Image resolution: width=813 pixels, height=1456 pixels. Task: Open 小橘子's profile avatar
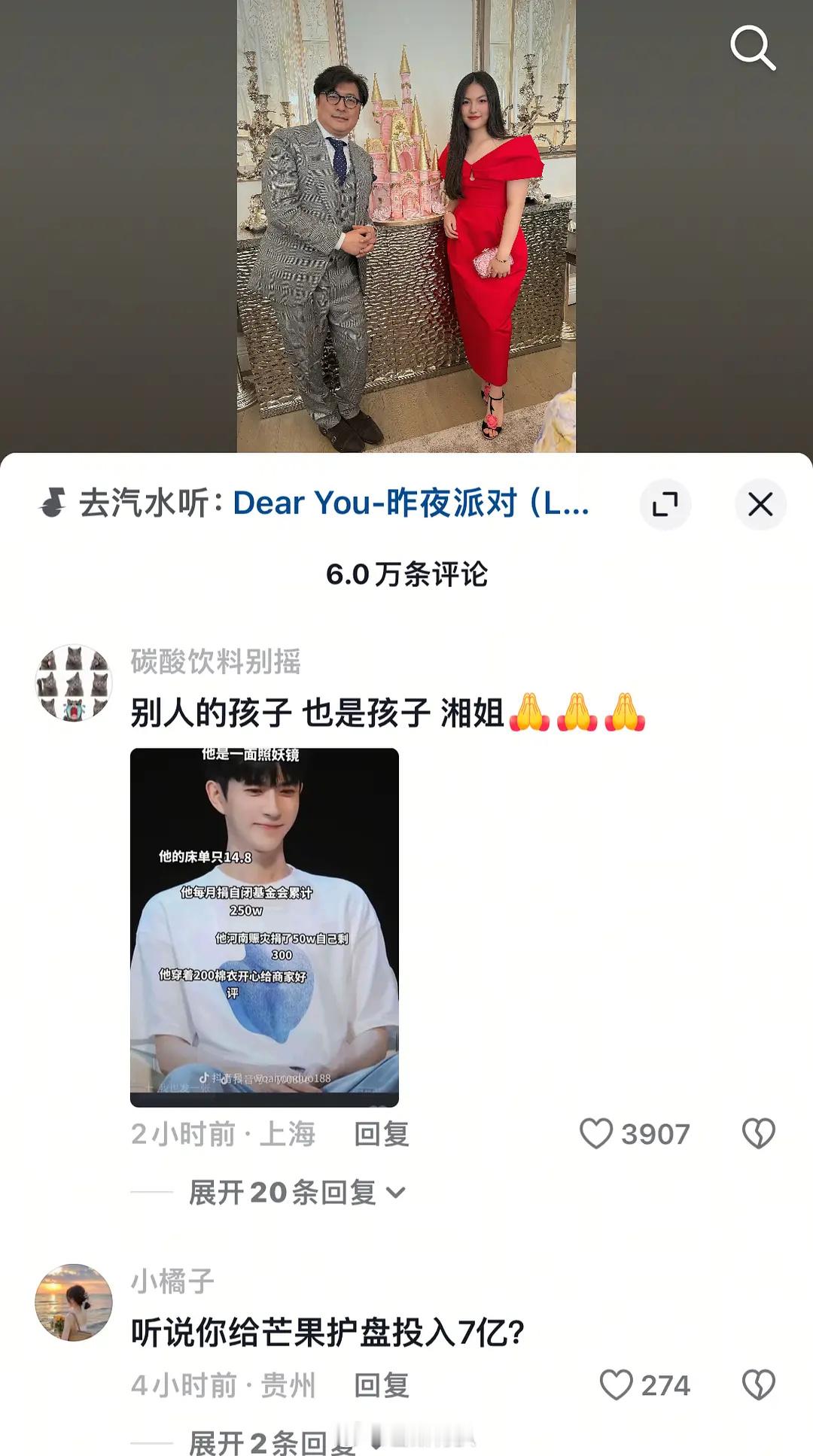(x=74, y=1302)
